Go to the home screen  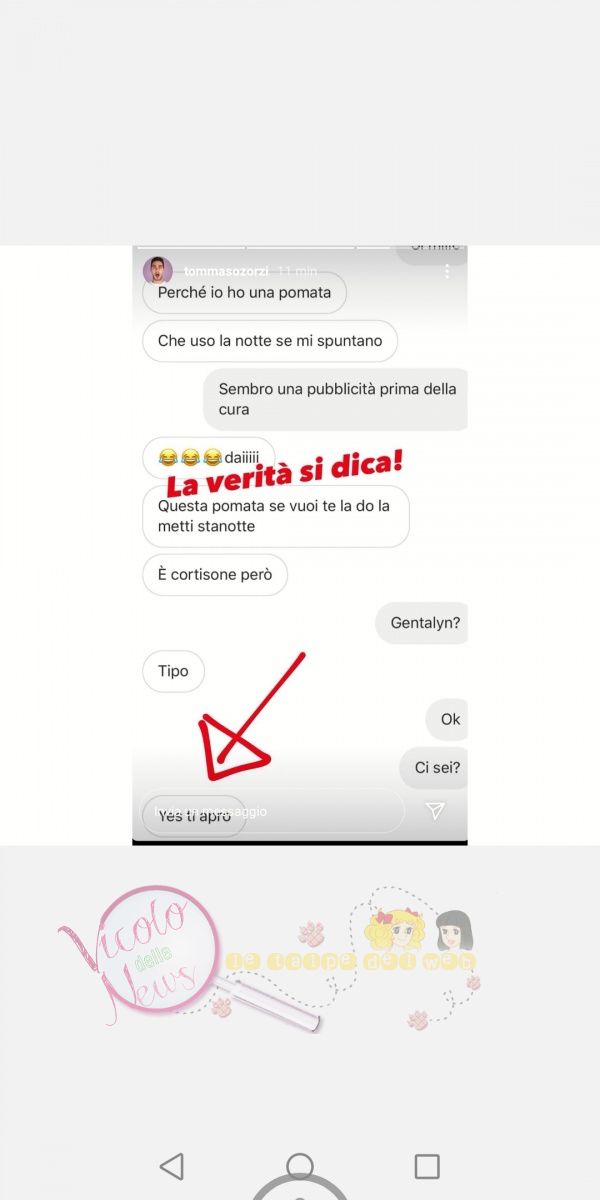pyautogui.click(x=300, y=1166)
